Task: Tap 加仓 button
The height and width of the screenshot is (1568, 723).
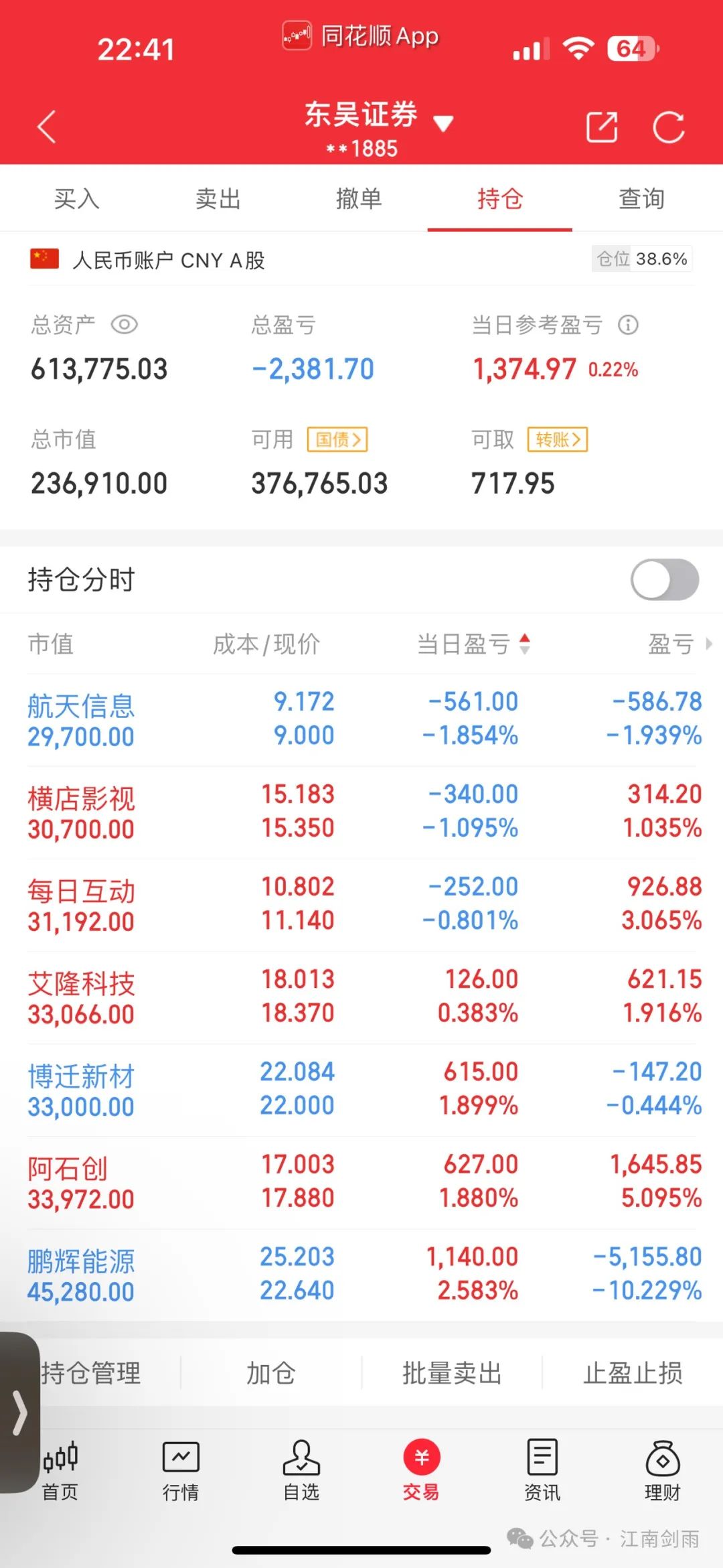Action: pyautogui.click(x=271, y=1373)
